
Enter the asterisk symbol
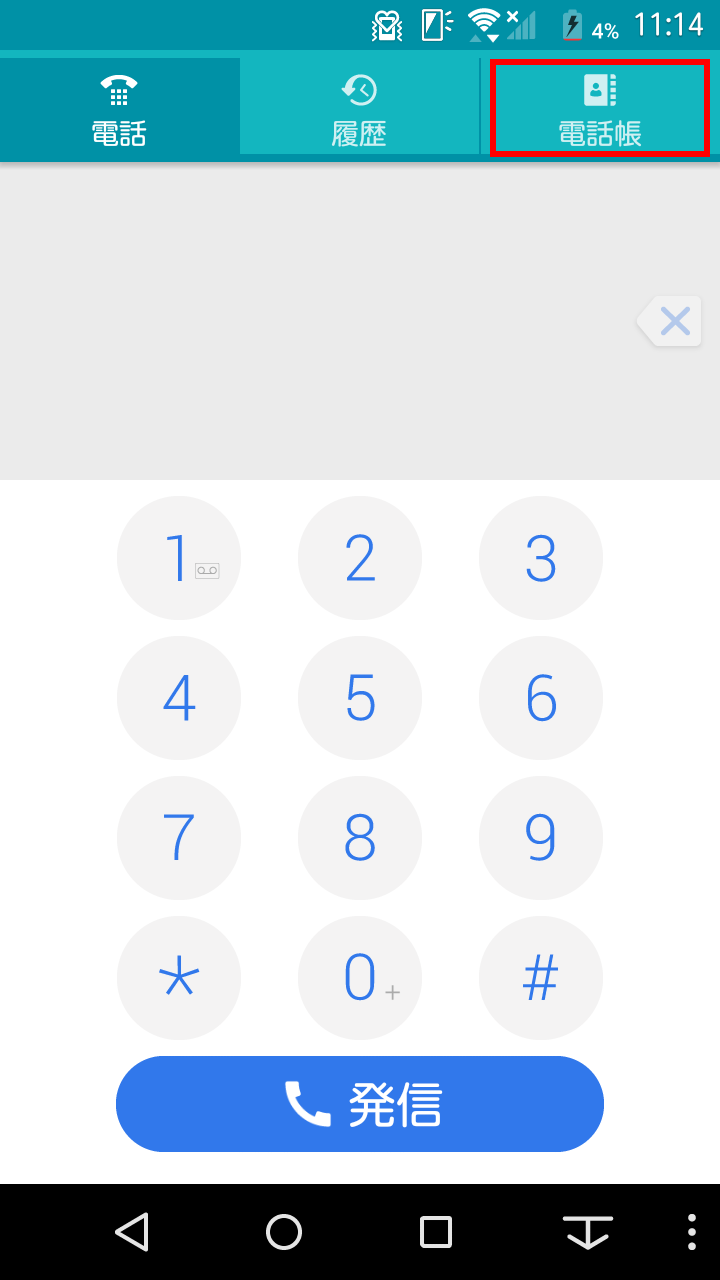pyautogui.click(x=179, y=978)
